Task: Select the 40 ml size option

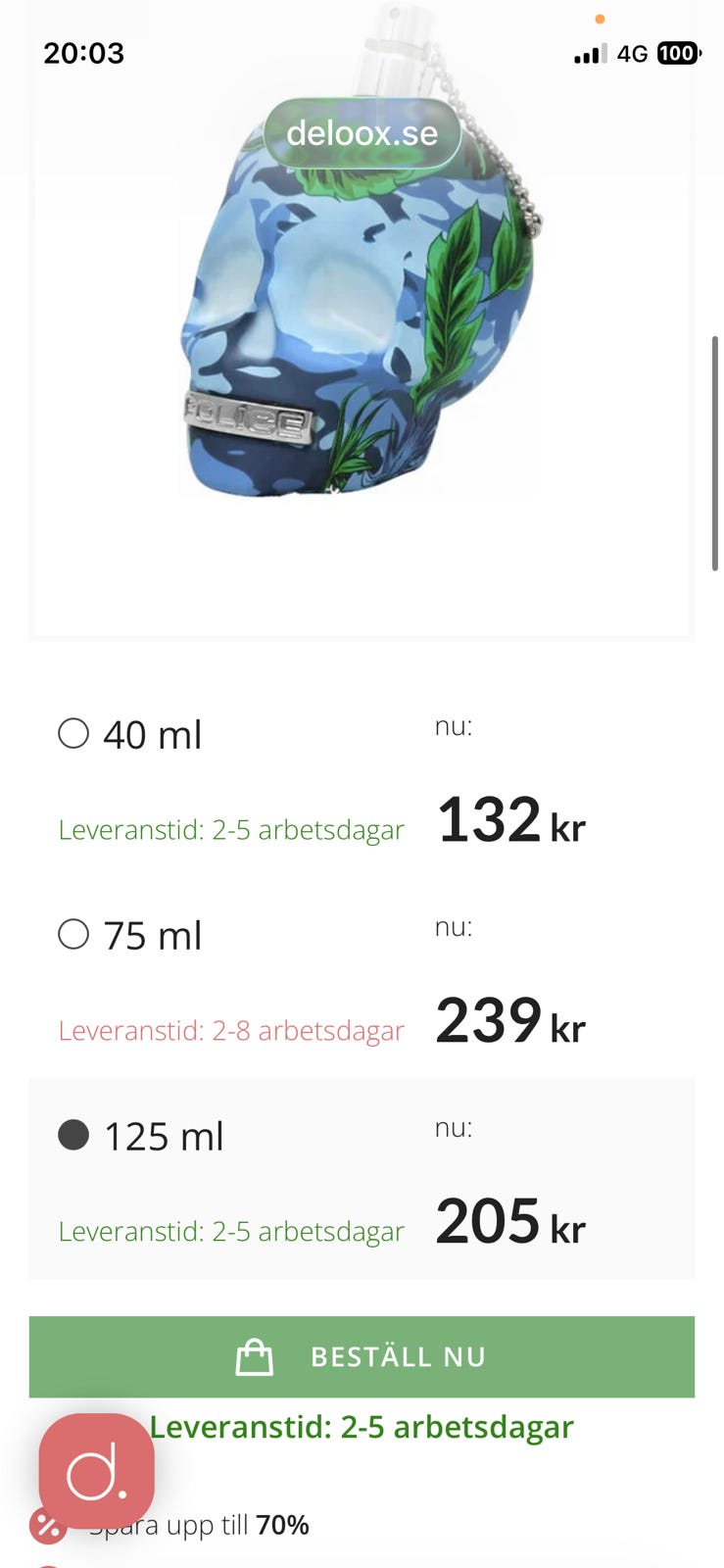Action: coord(73,733)
